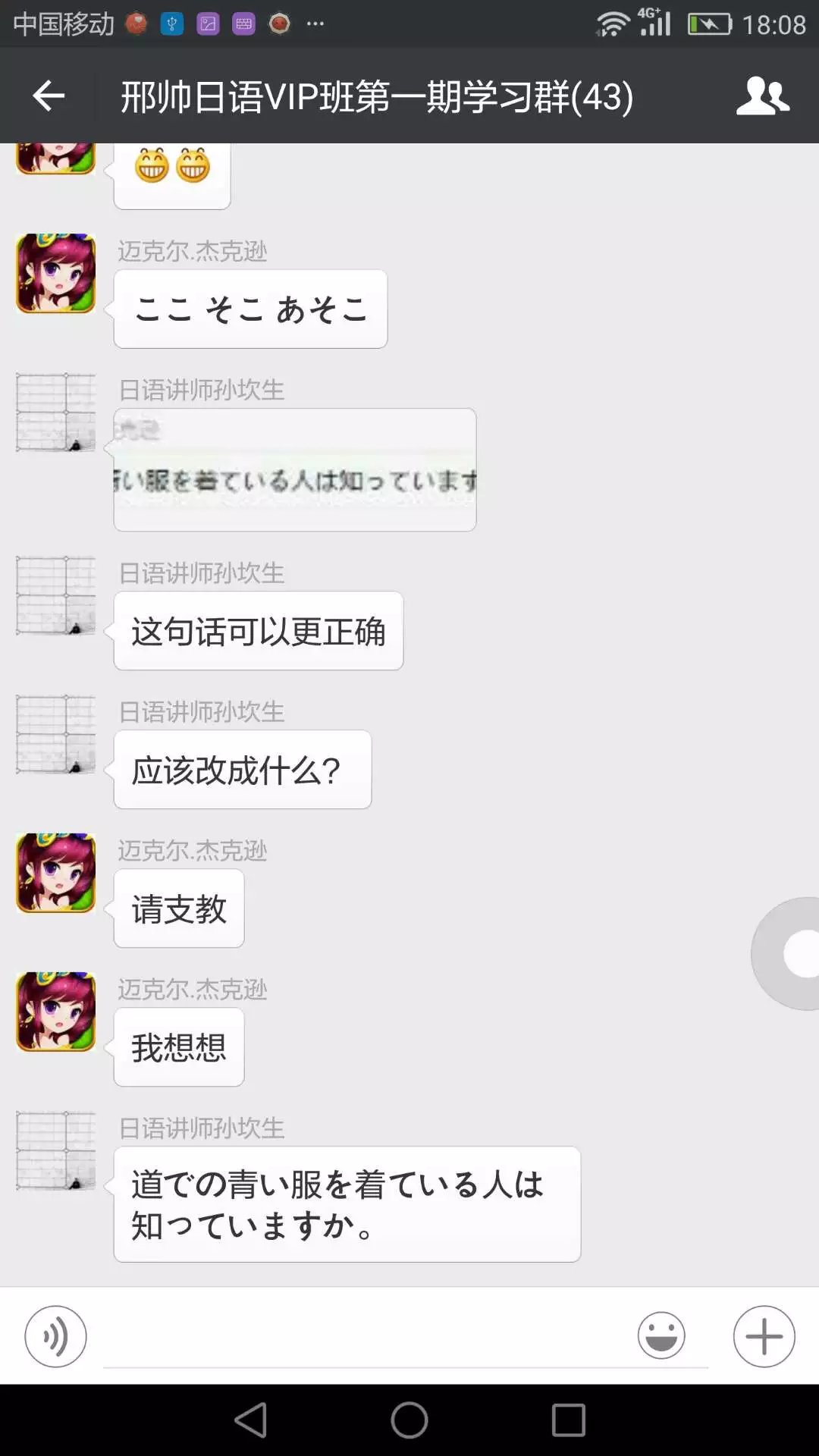This screenshot has width=819, height=1456.
Task: Open avatar beside 请支教 message
Action: pos(55,873)
